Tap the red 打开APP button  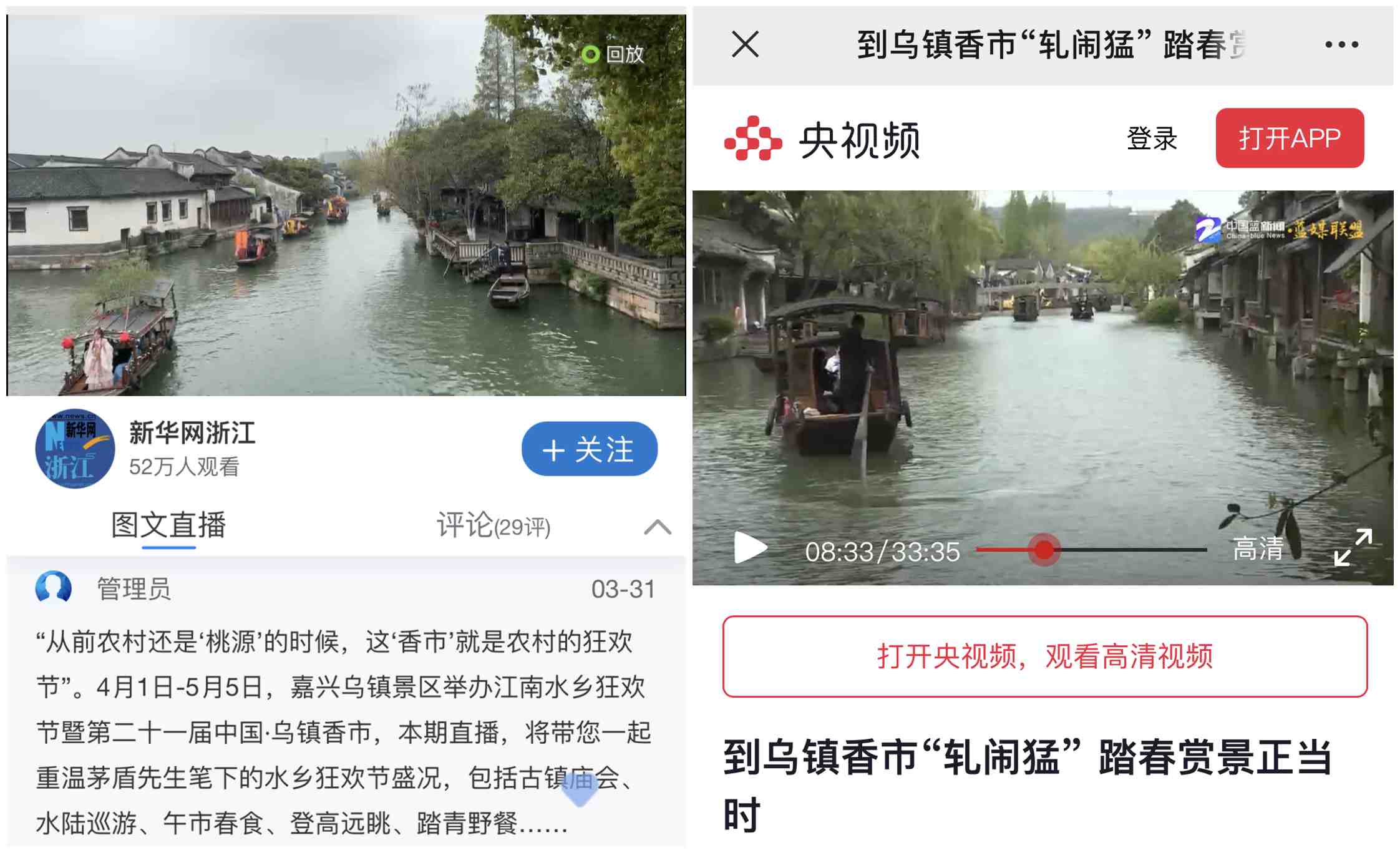point(1289,138)
